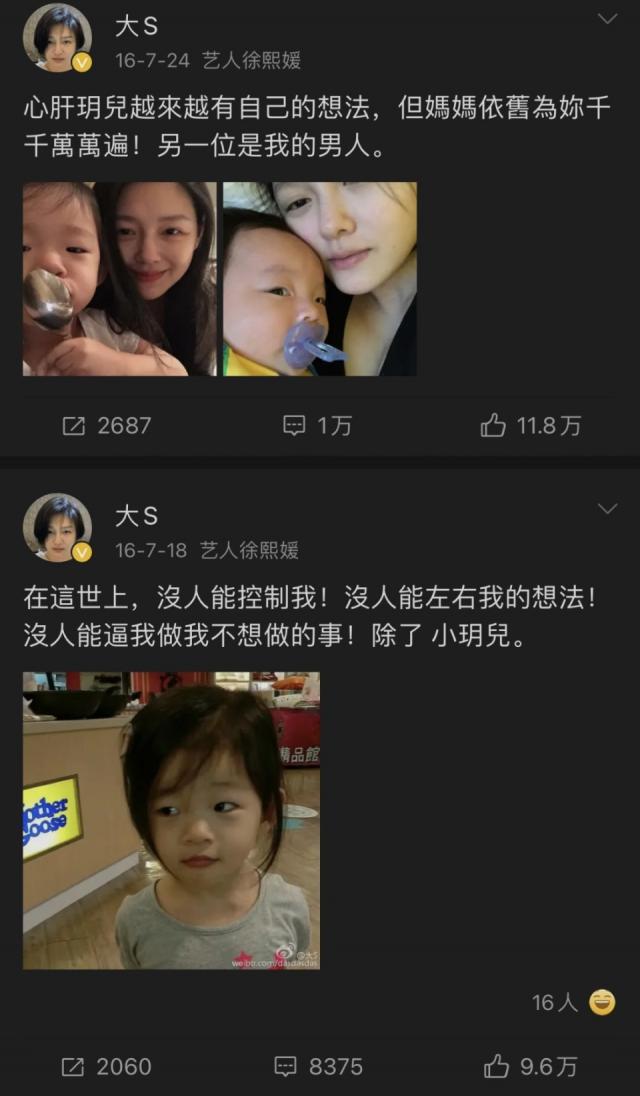Viewport: 640px width, 1096px height.
Task: Like the post with 9.6万 likes
Action: coord(531,1067)
